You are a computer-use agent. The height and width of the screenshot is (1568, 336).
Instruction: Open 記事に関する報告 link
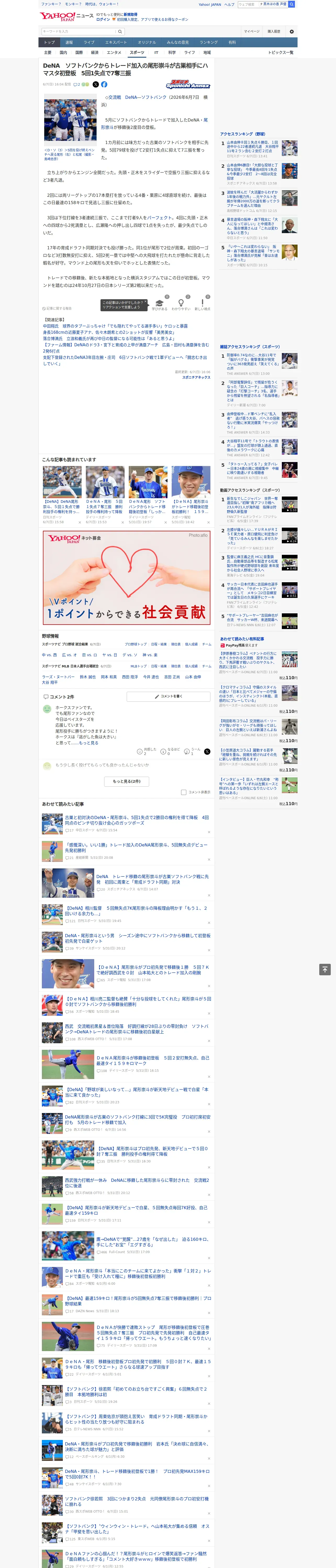point(57,309)
